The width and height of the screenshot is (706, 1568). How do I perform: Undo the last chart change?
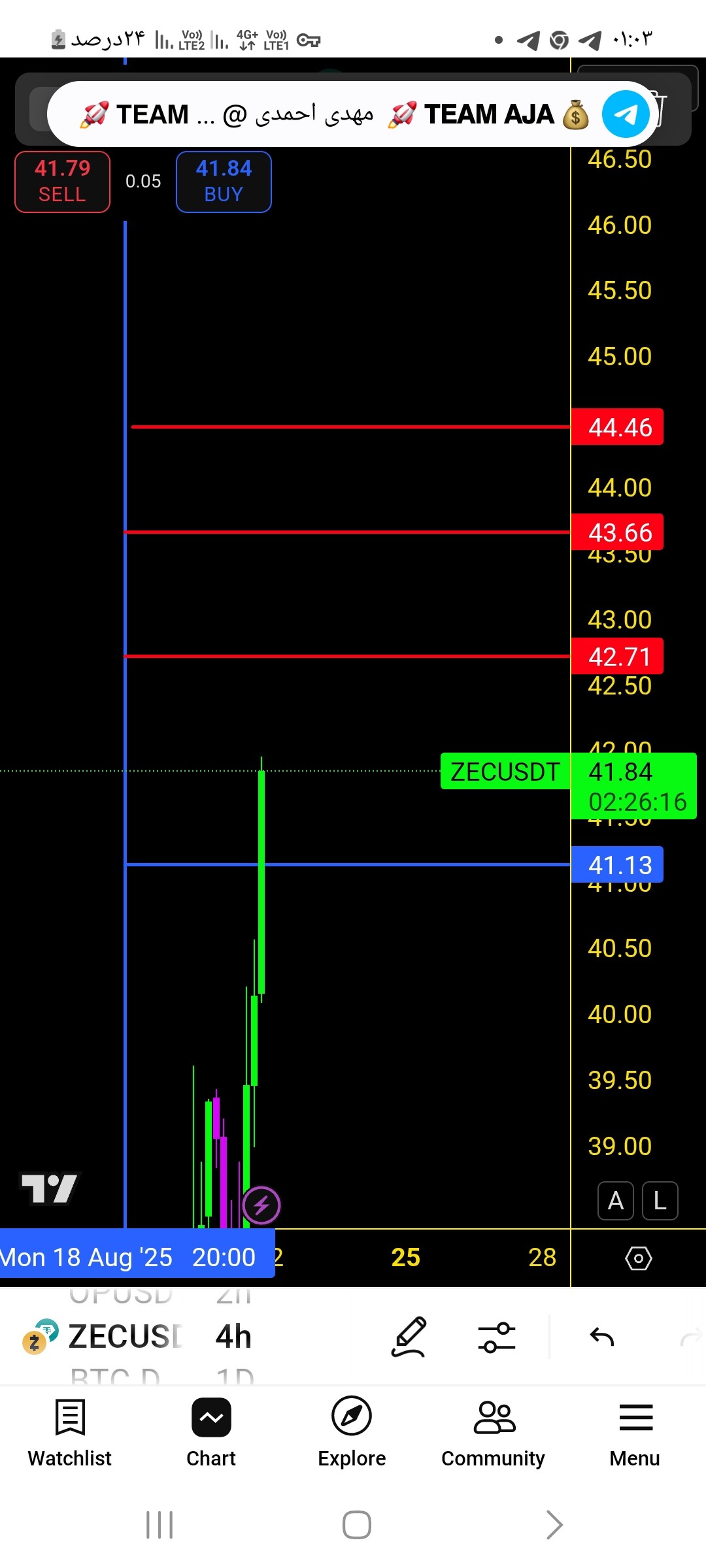[601, 1337]
